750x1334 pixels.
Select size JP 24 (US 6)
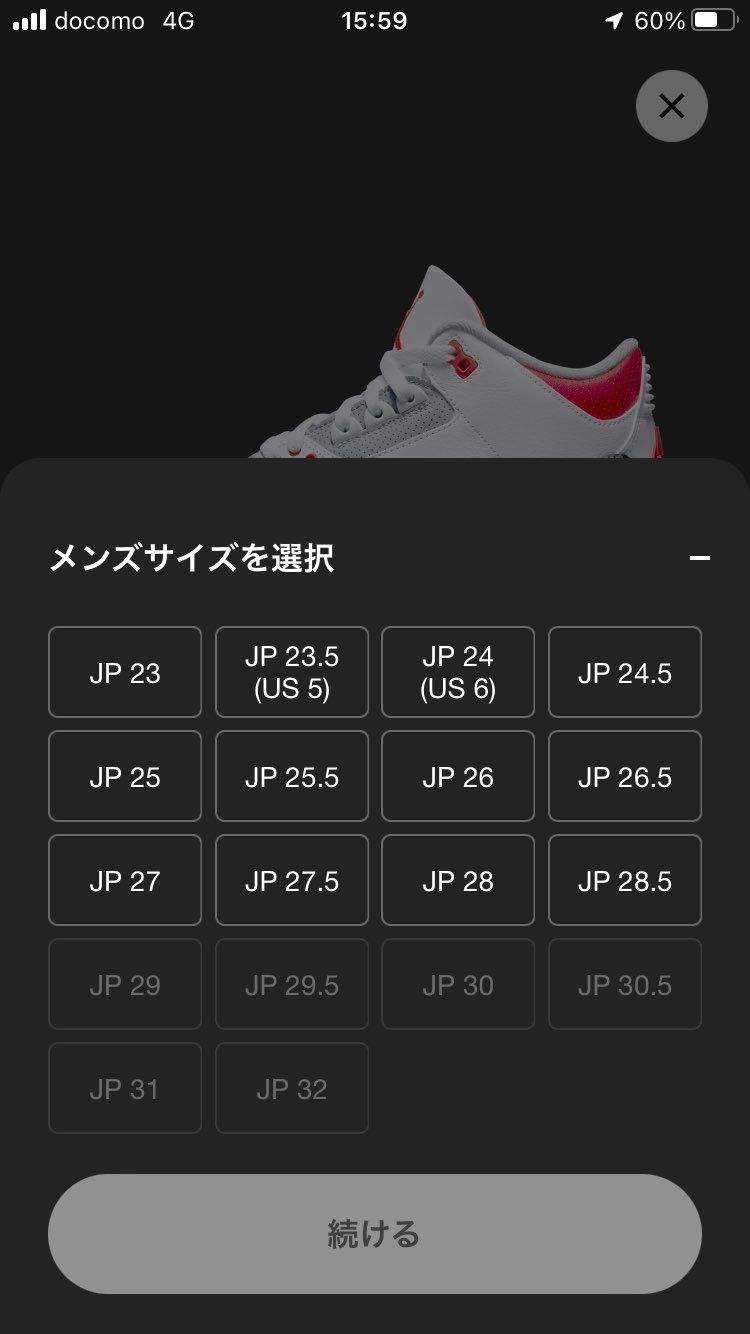coord(458,672)
